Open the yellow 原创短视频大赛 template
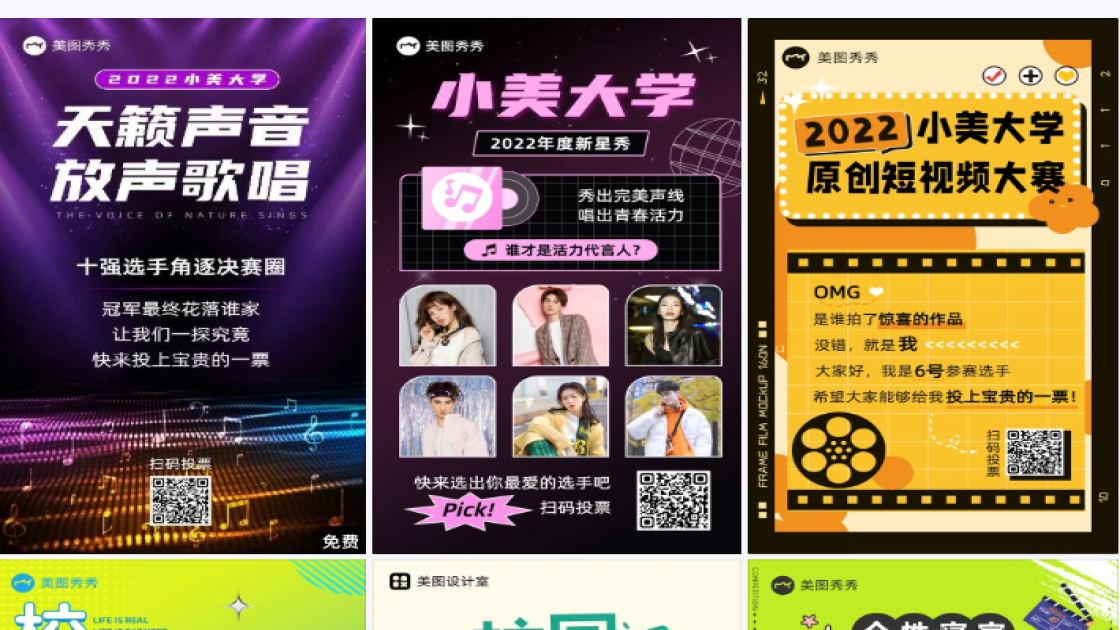The height and width of the screenshot is (630, 1120). click(933, 285)
